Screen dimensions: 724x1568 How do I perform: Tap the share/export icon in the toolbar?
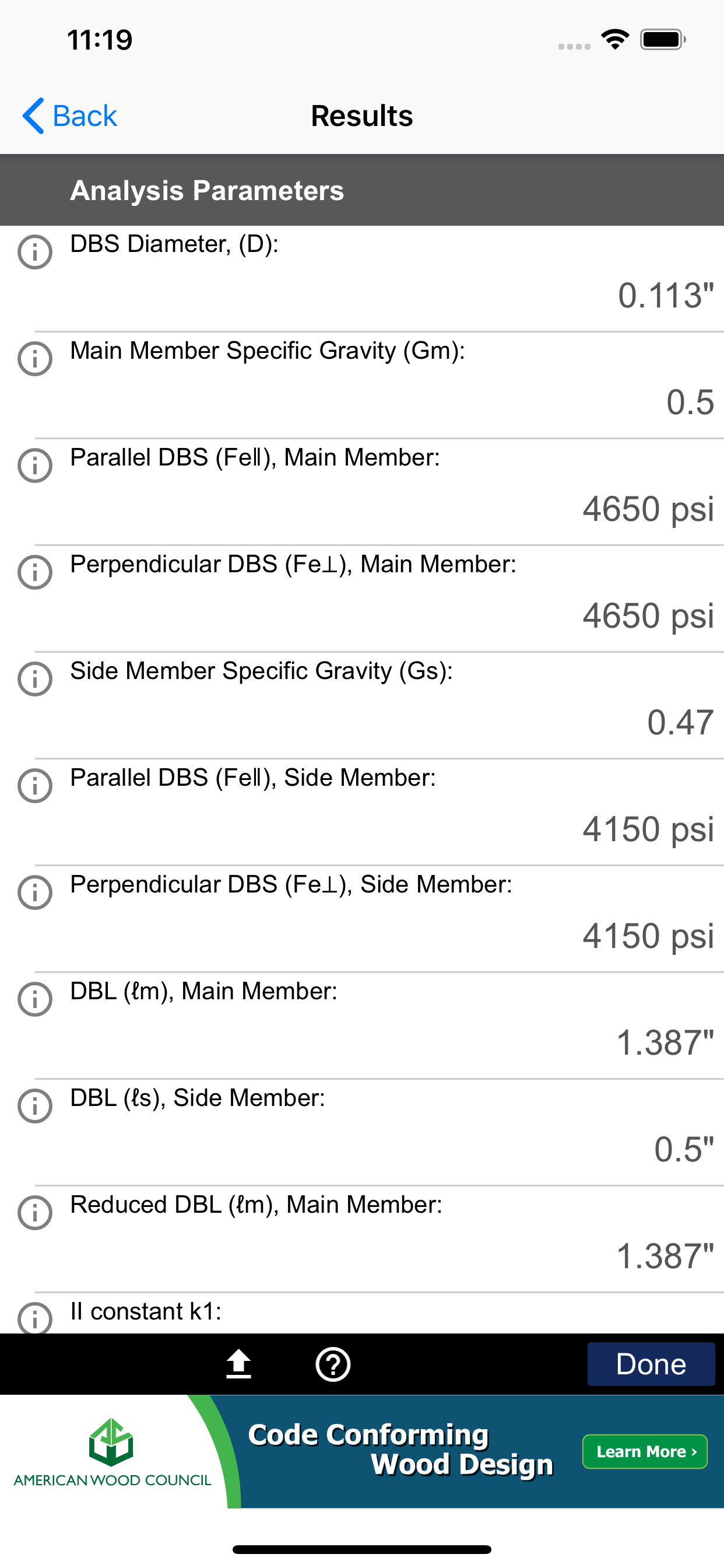click(x=240, y=1363)
